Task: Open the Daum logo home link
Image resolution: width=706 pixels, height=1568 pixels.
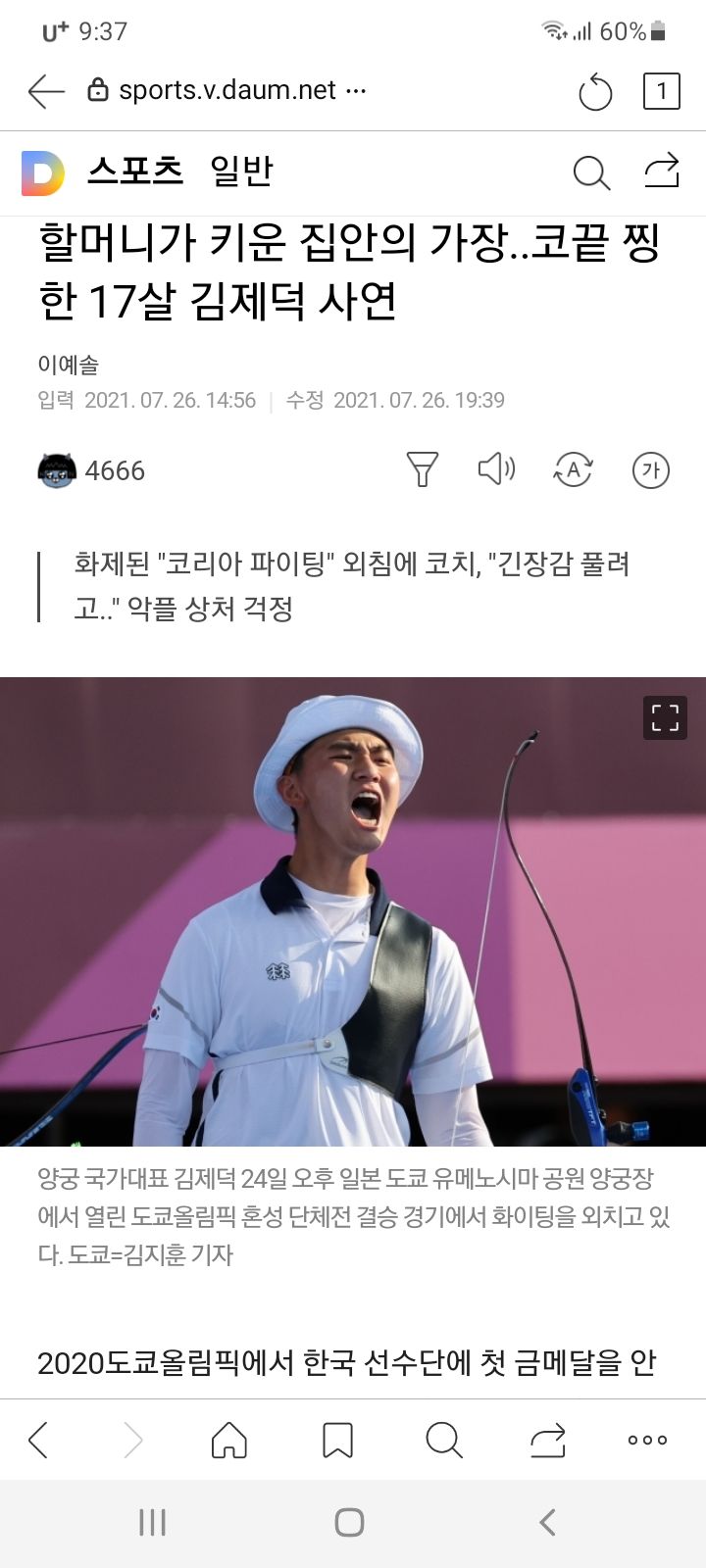Action: 43,173
